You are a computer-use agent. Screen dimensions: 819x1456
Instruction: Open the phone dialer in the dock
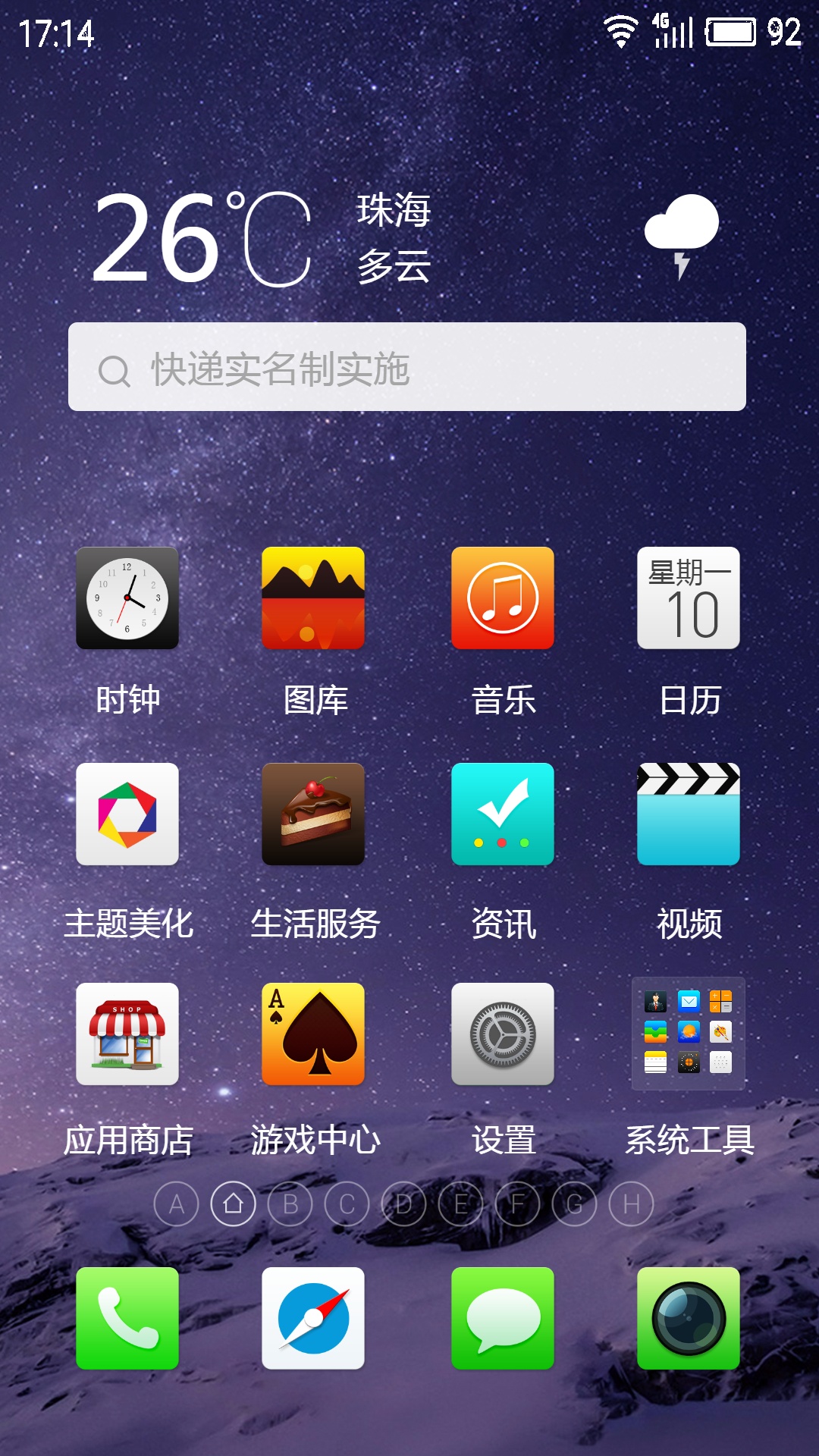pyautogui.click(x=127, y=1318)
